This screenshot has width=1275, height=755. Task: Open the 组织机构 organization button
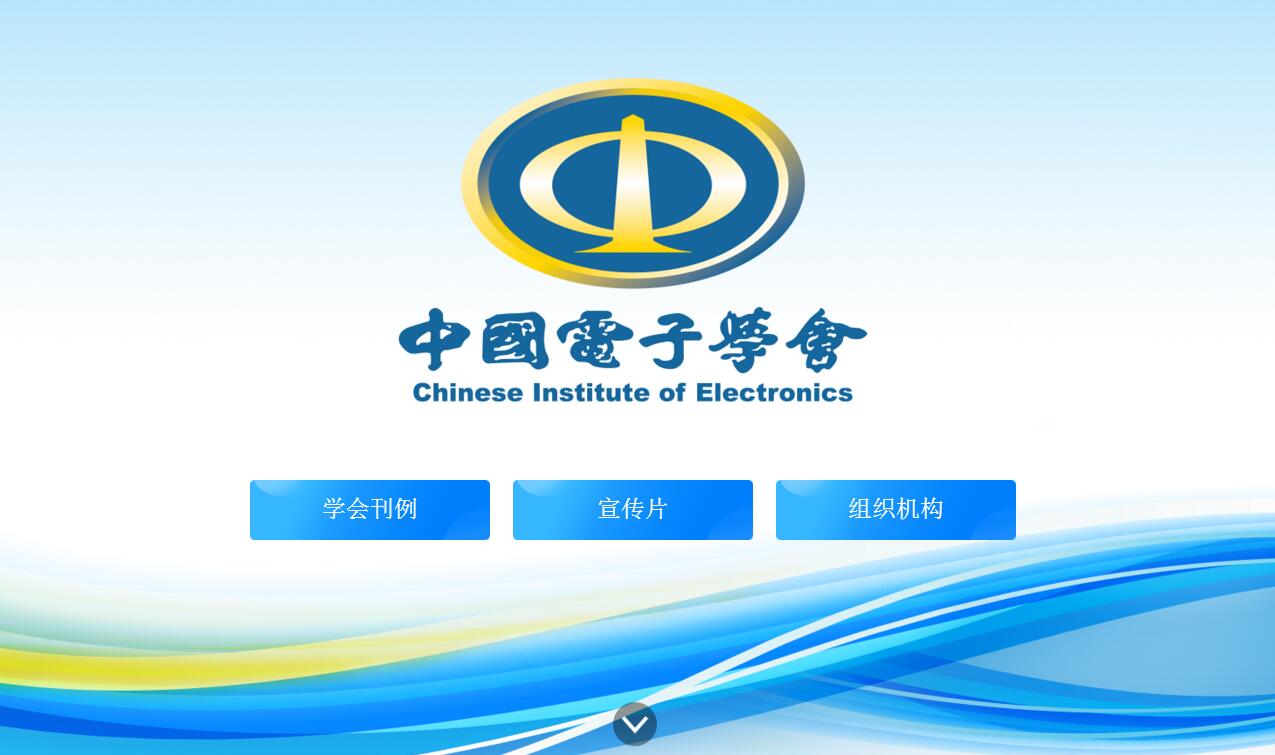pyautogui.click(x=895, y=510)
